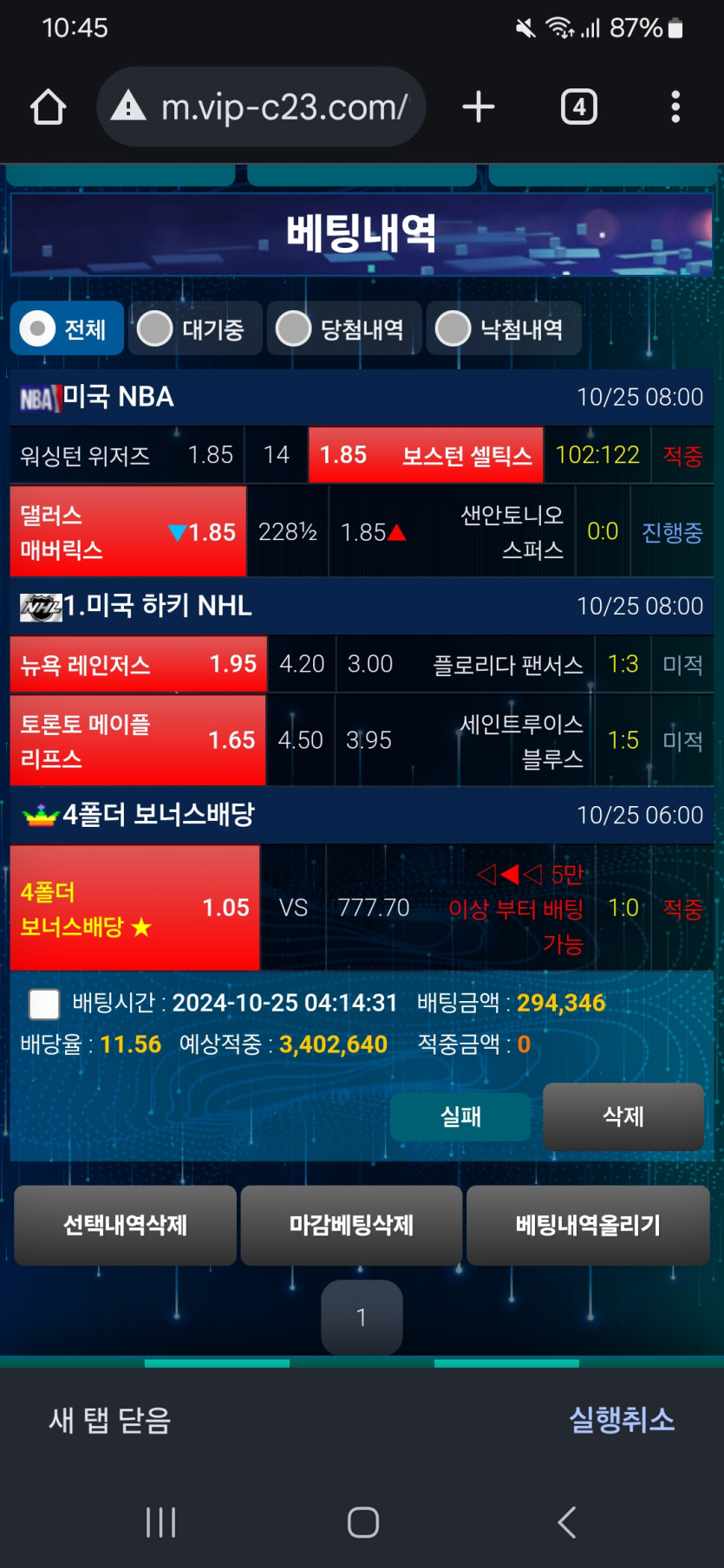This screenshot has width=724, height=1568.
Task: Tap the 마감베팅삭제 button
Action: (351, 1225)
